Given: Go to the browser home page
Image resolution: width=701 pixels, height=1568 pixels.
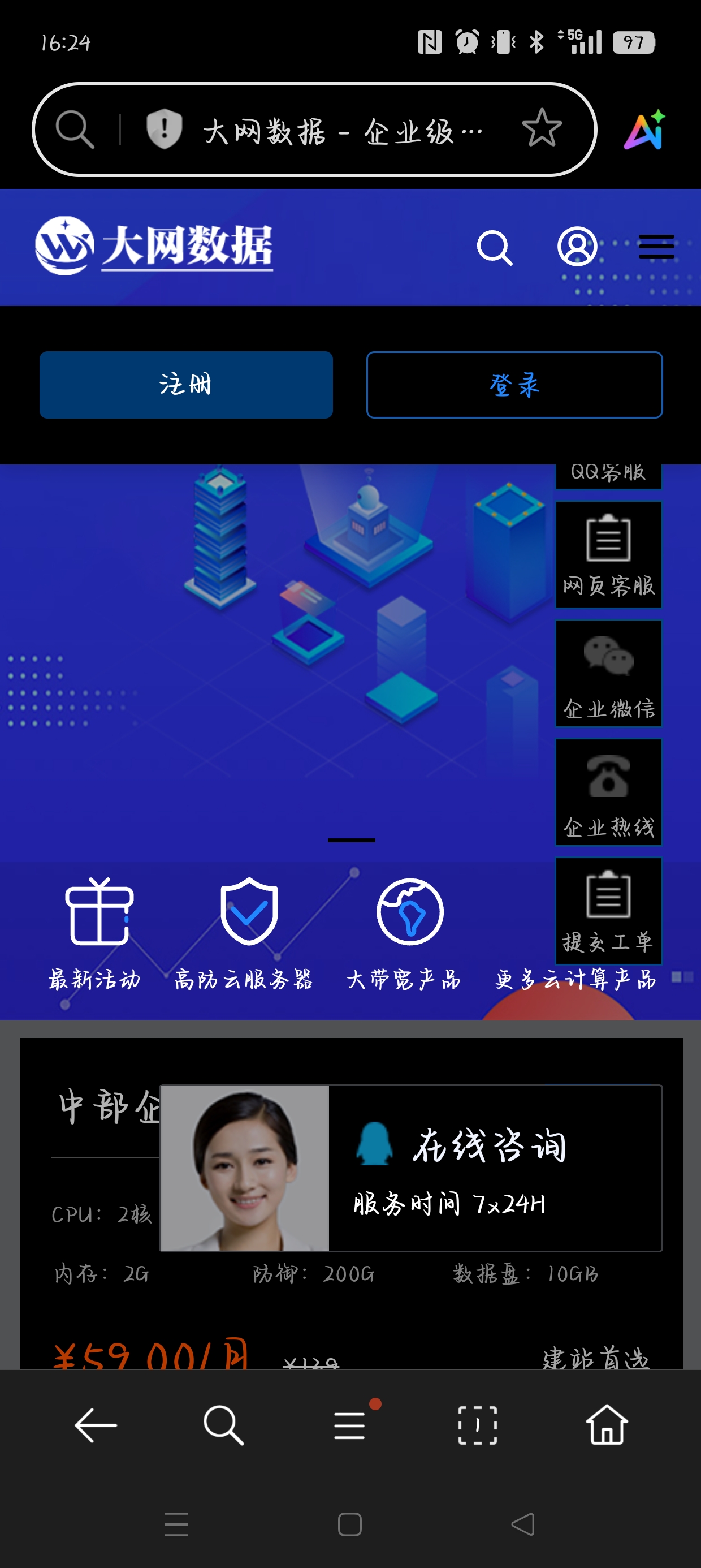Looking at the screenshot, I should click(606, 1425).
